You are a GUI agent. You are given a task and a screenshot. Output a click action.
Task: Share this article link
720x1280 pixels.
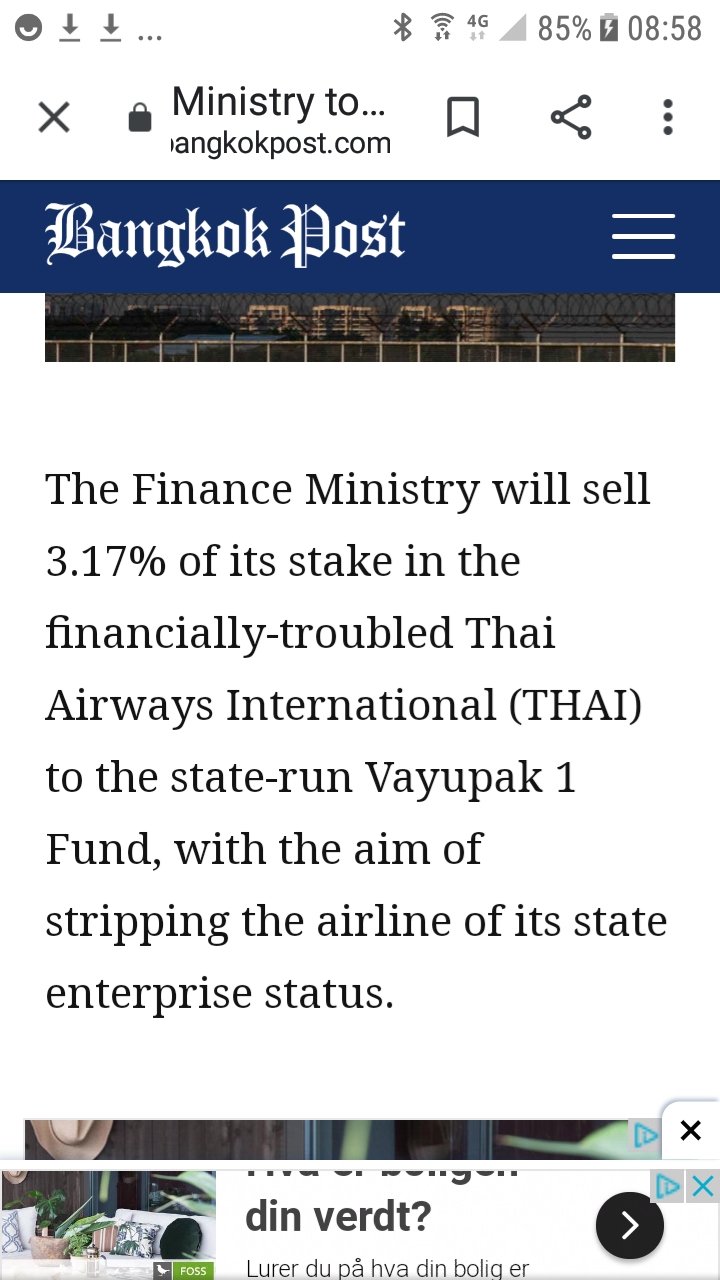[x=571, y=118]
